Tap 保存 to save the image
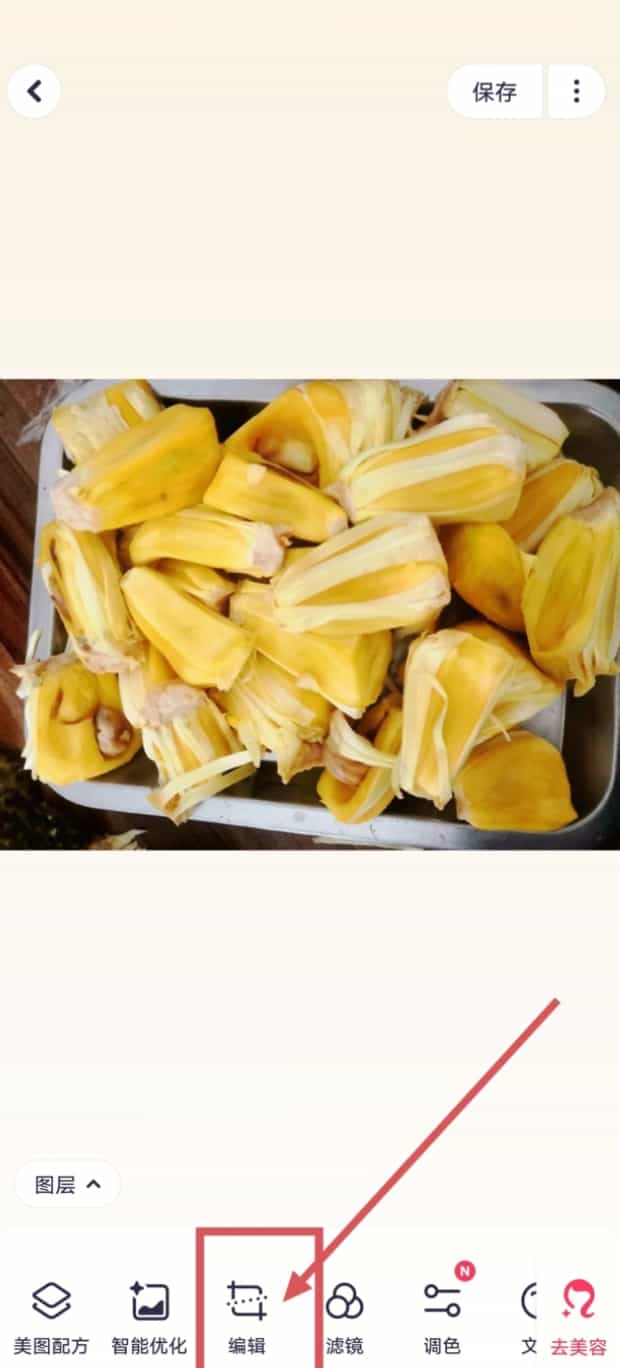 495,92
